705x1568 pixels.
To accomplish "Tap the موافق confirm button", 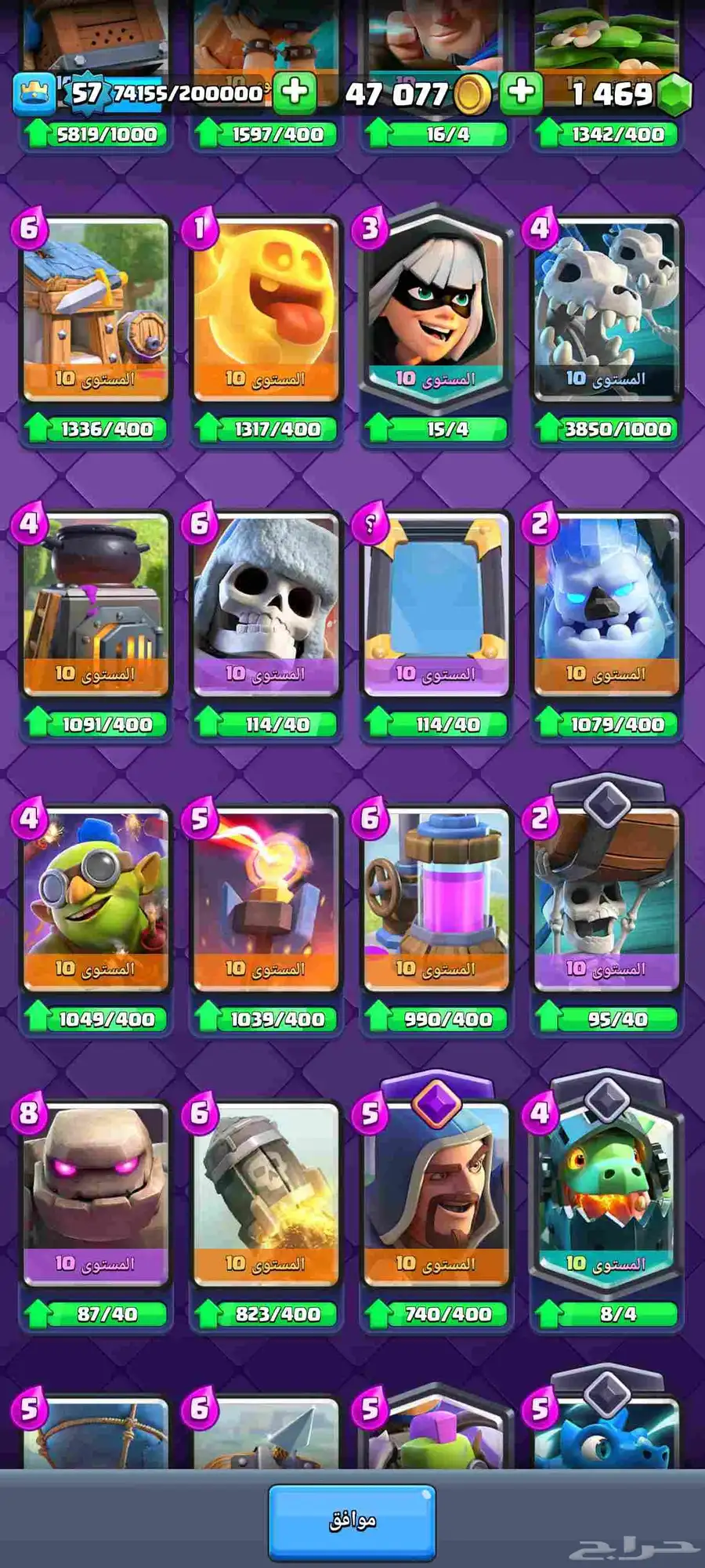I will (352, 1520).
